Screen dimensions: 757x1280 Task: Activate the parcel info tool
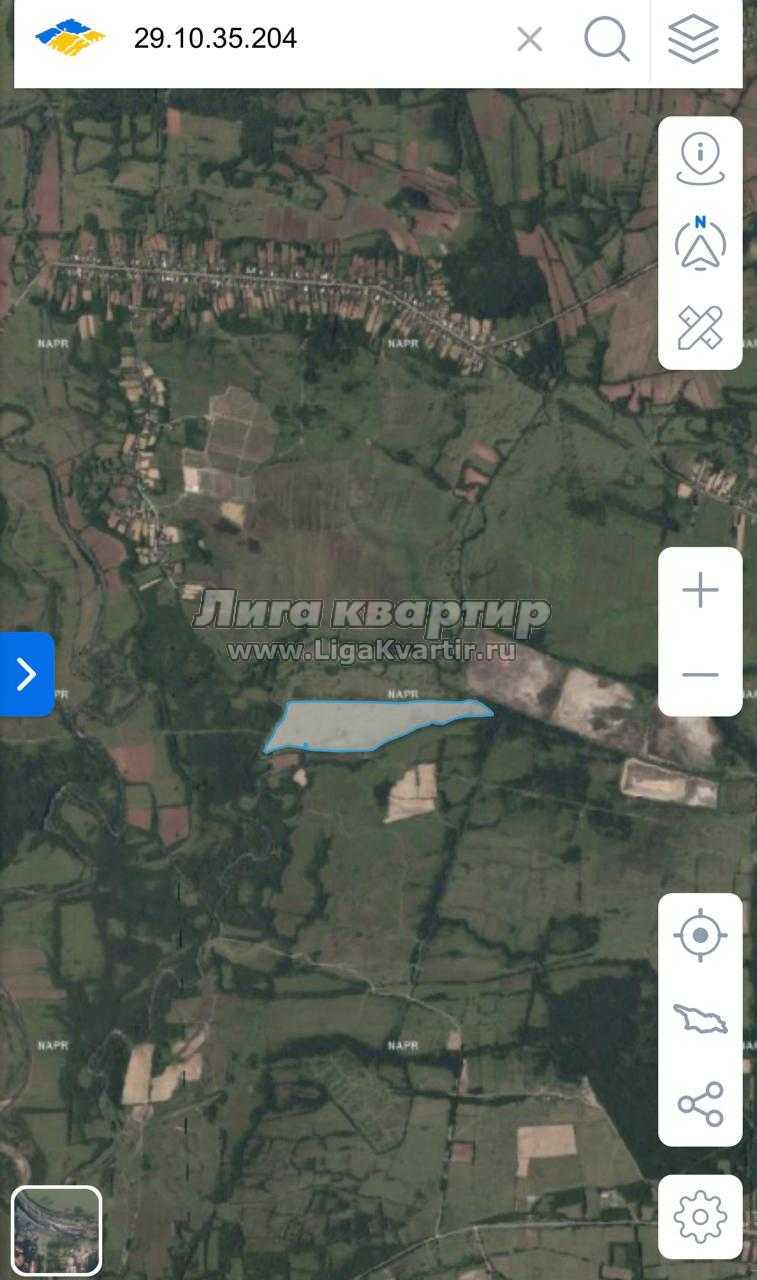point(700,159)
